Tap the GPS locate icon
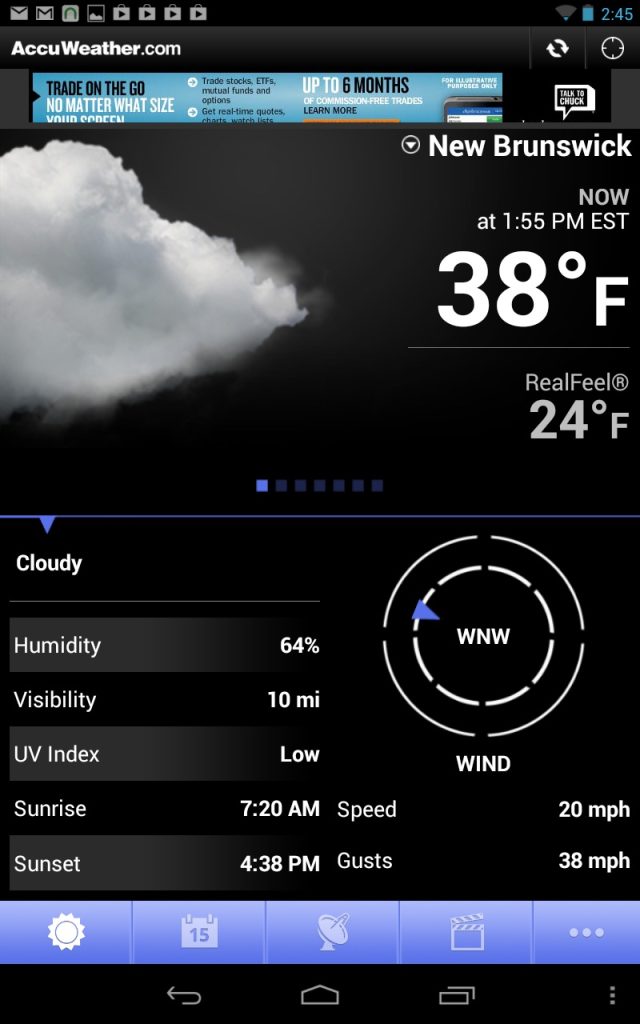 [611, 48]
